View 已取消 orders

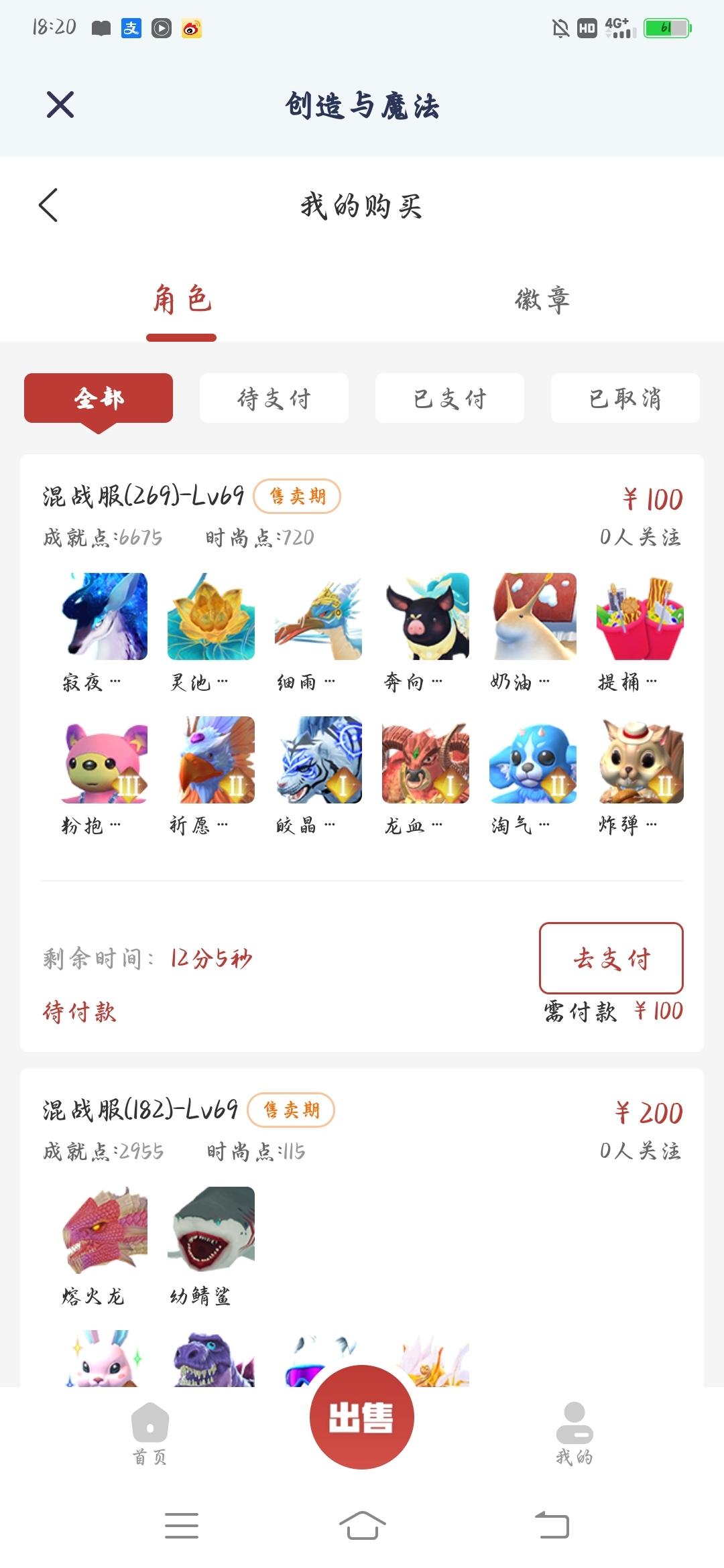[625, 398]
